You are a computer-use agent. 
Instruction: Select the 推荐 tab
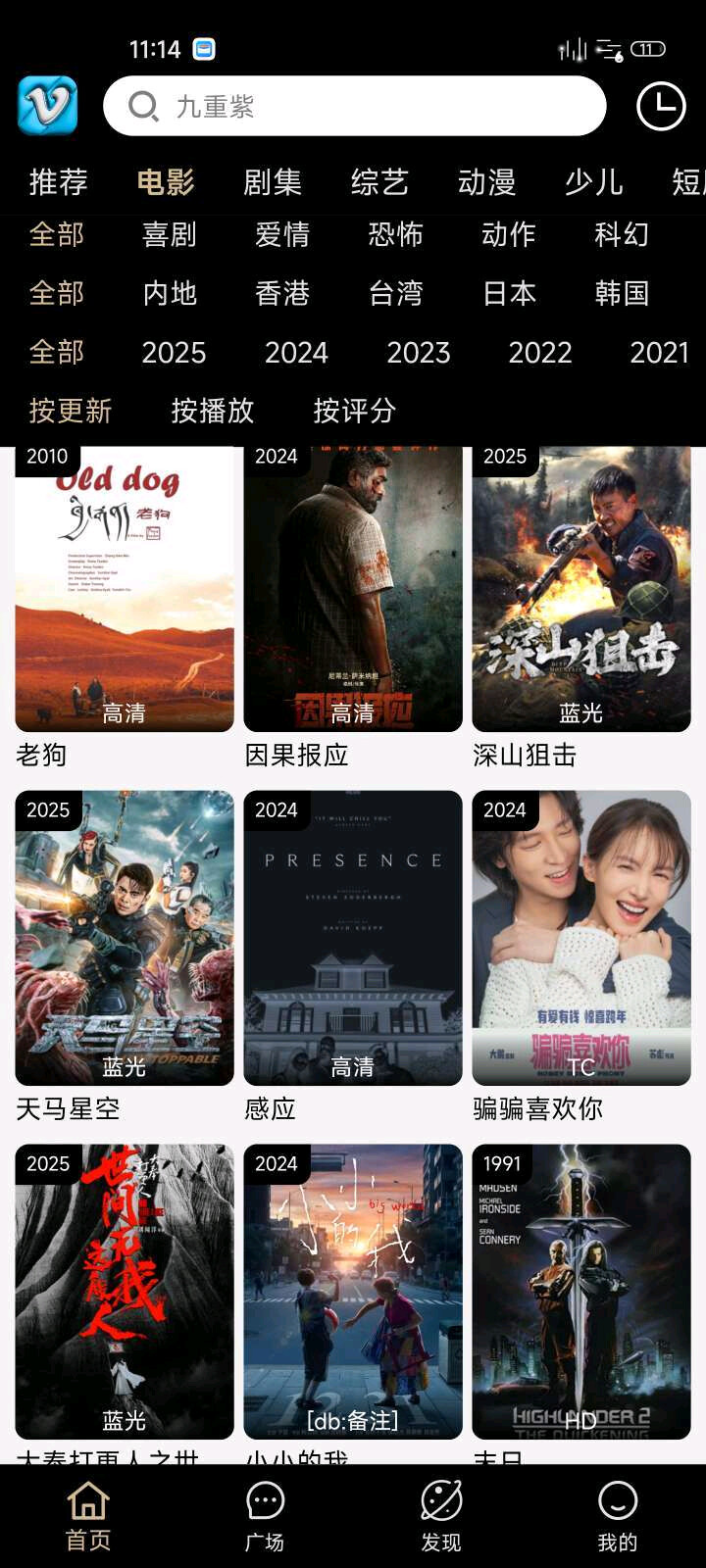click(x=59, y=182)
